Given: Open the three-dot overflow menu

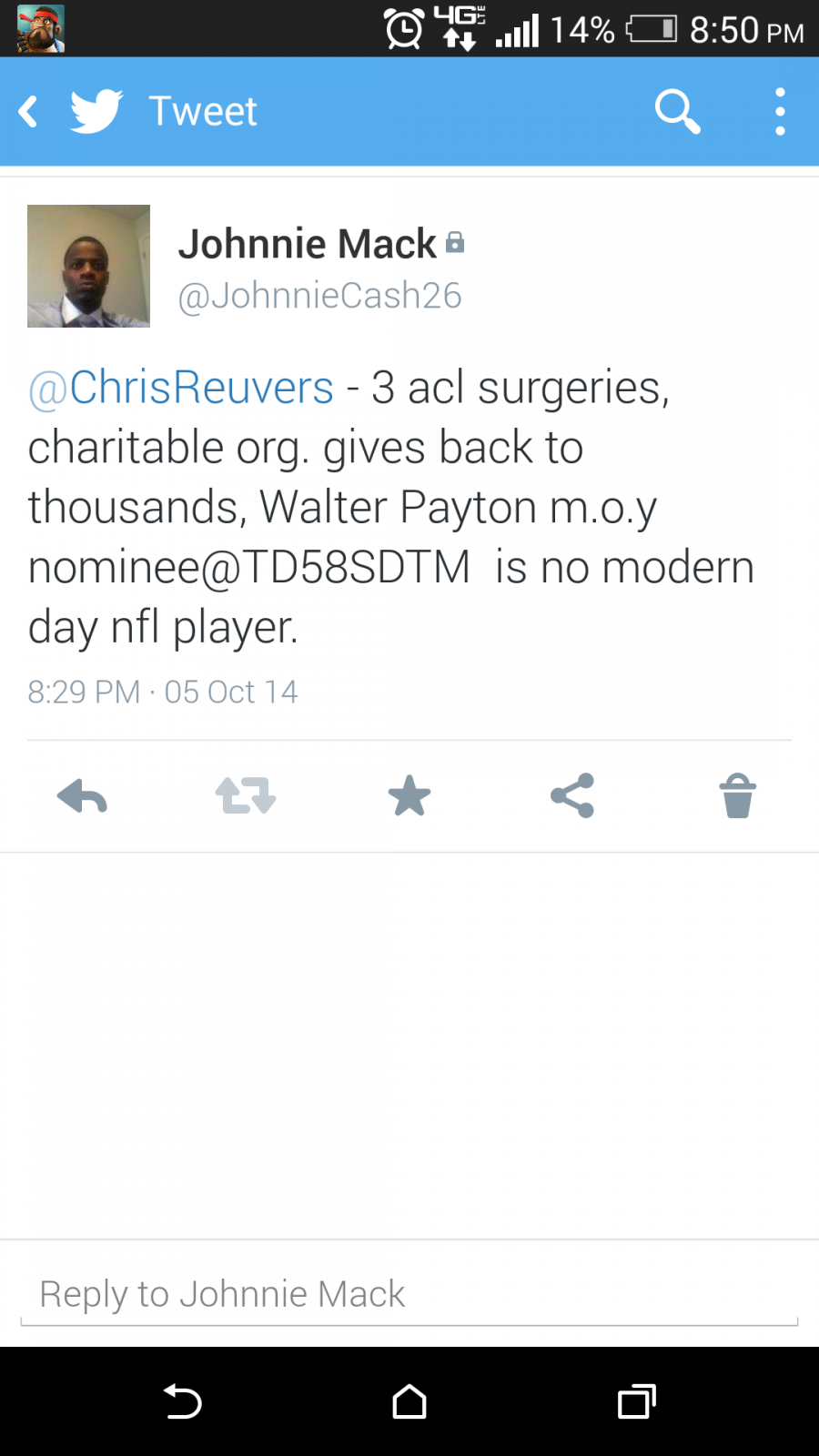Looking at the screenshot, I should tap(780, 112).
